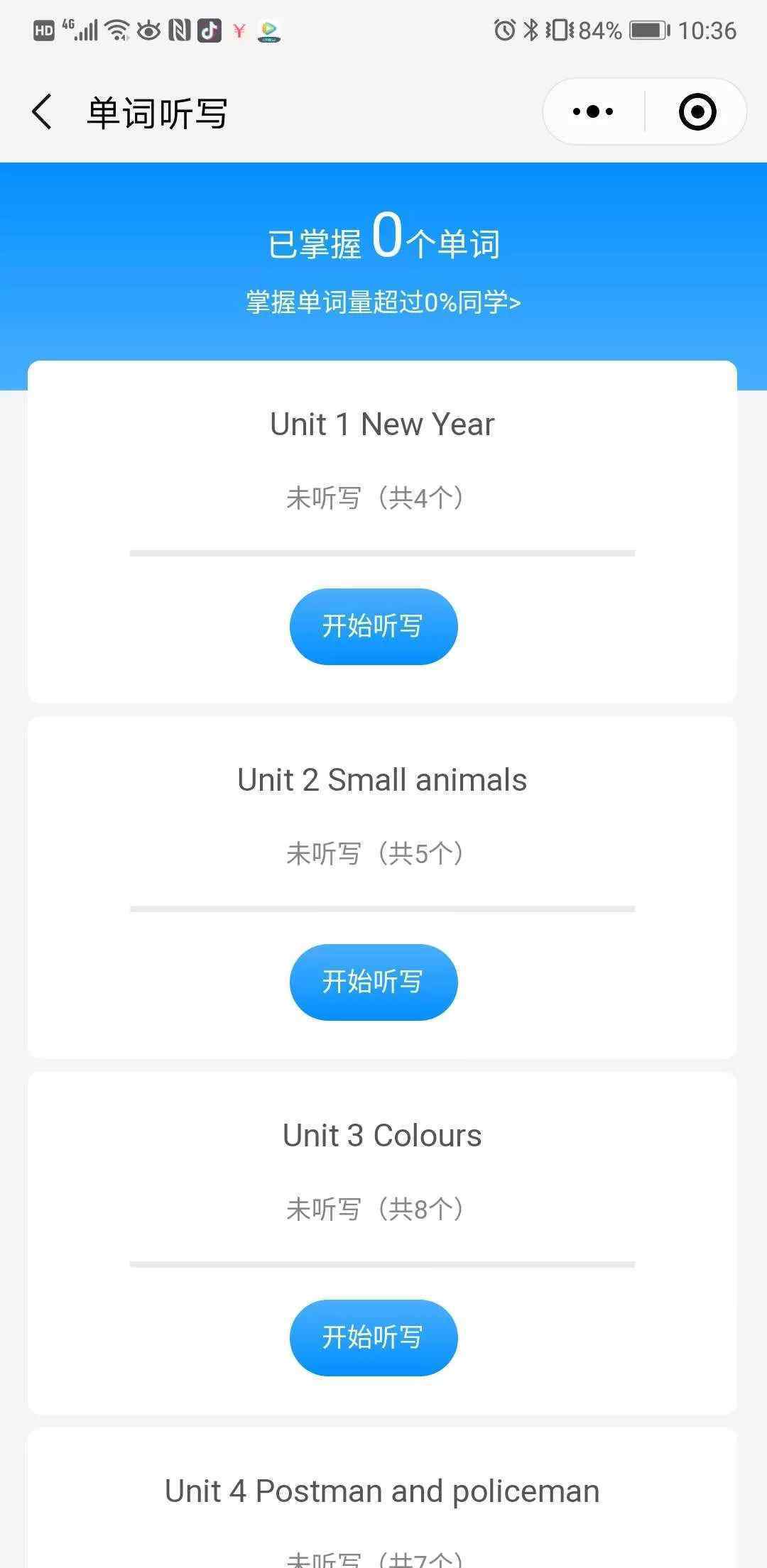Open the 掌握单词量超过0%同学 ranking link
The image size is (767, 1568).
click(x=383, y=302)
